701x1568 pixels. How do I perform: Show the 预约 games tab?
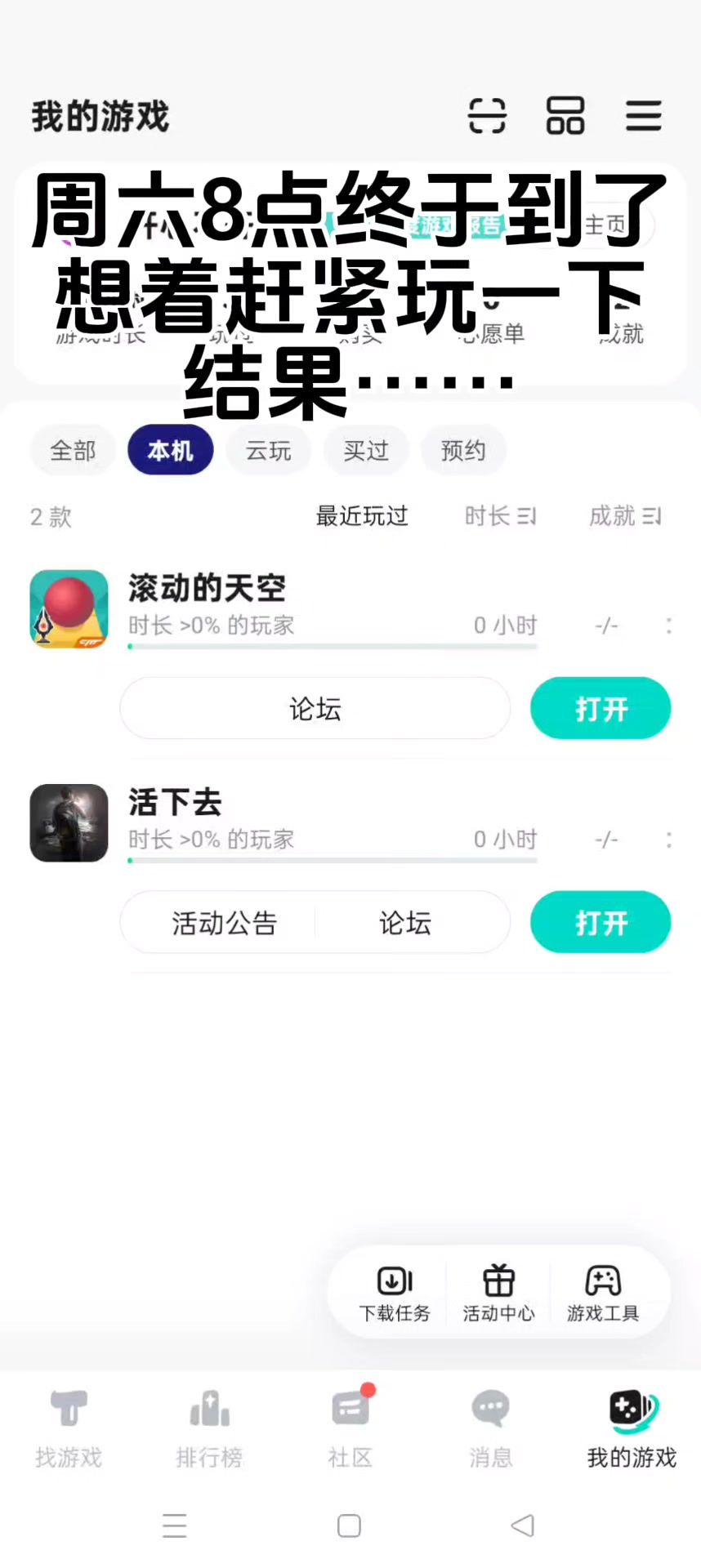point(463,450)
